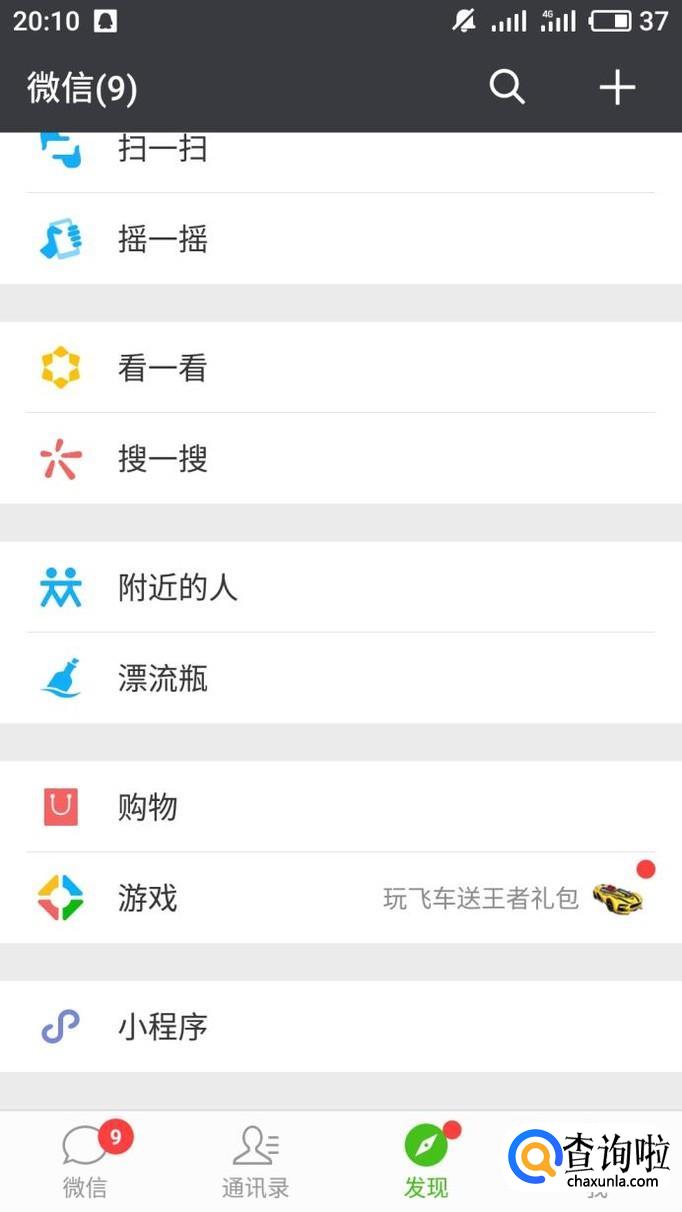Viewport: 682px width, 1212px height.
Task: Open 附近的人 nearby people
Action: click(178, 588)
